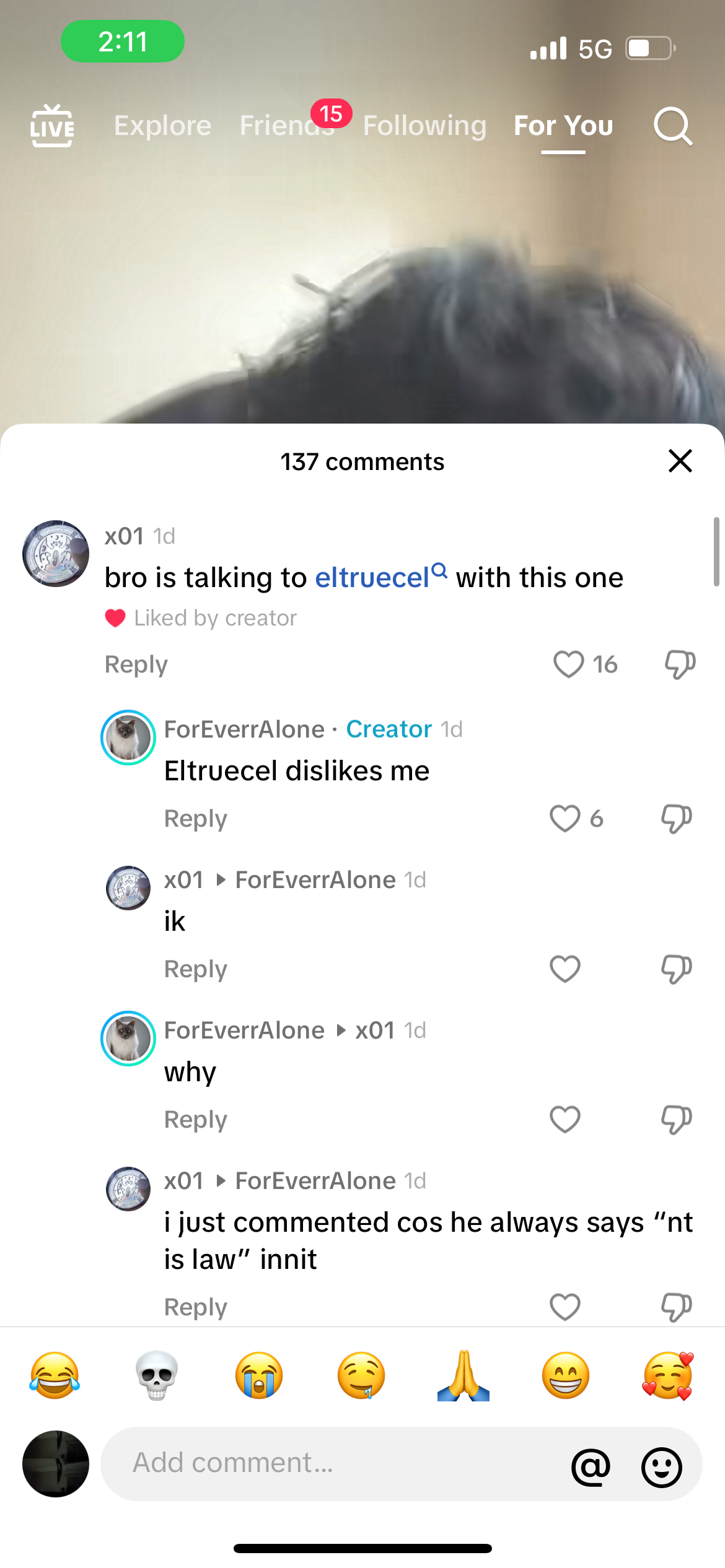The width and height of the screenshot is (725, 1568).
Task: Open the search icon
Action: (x=673, y=126)
